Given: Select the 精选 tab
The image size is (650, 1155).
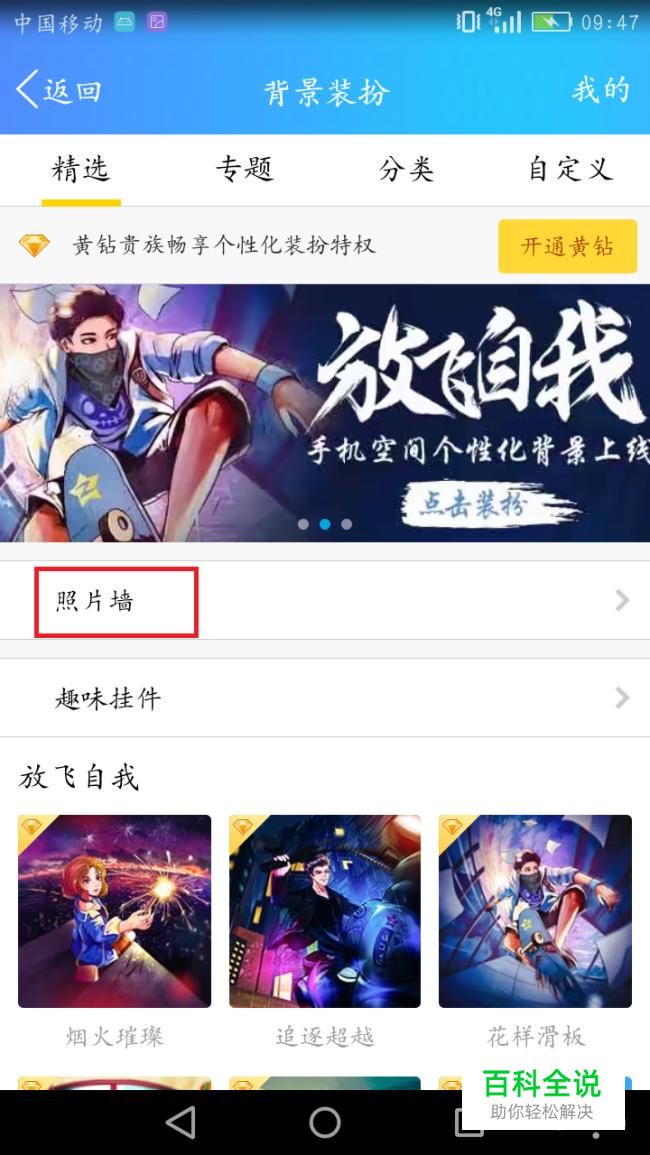Looking at the screenshot, I should [x=81, y=169].
